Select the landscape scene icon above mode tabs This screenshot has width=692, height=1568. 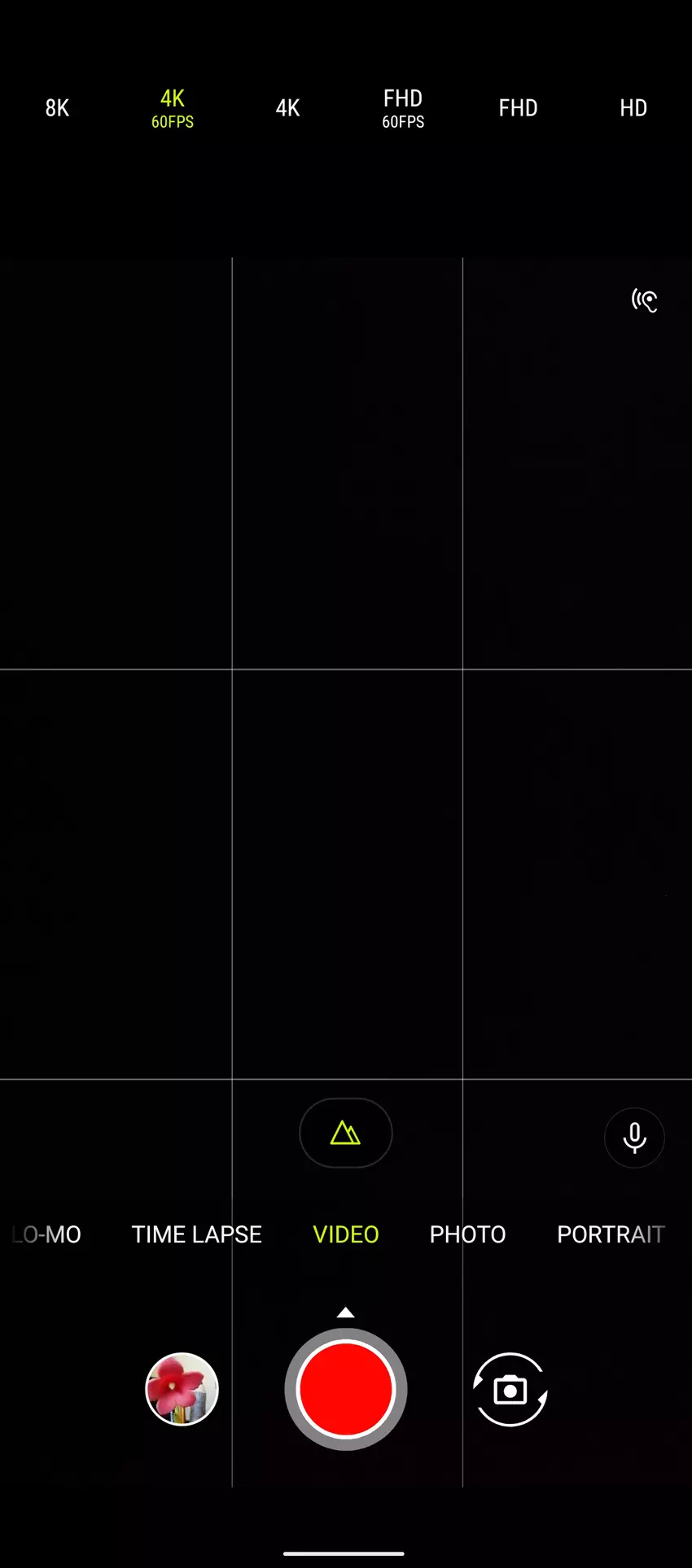[345, 1133]
